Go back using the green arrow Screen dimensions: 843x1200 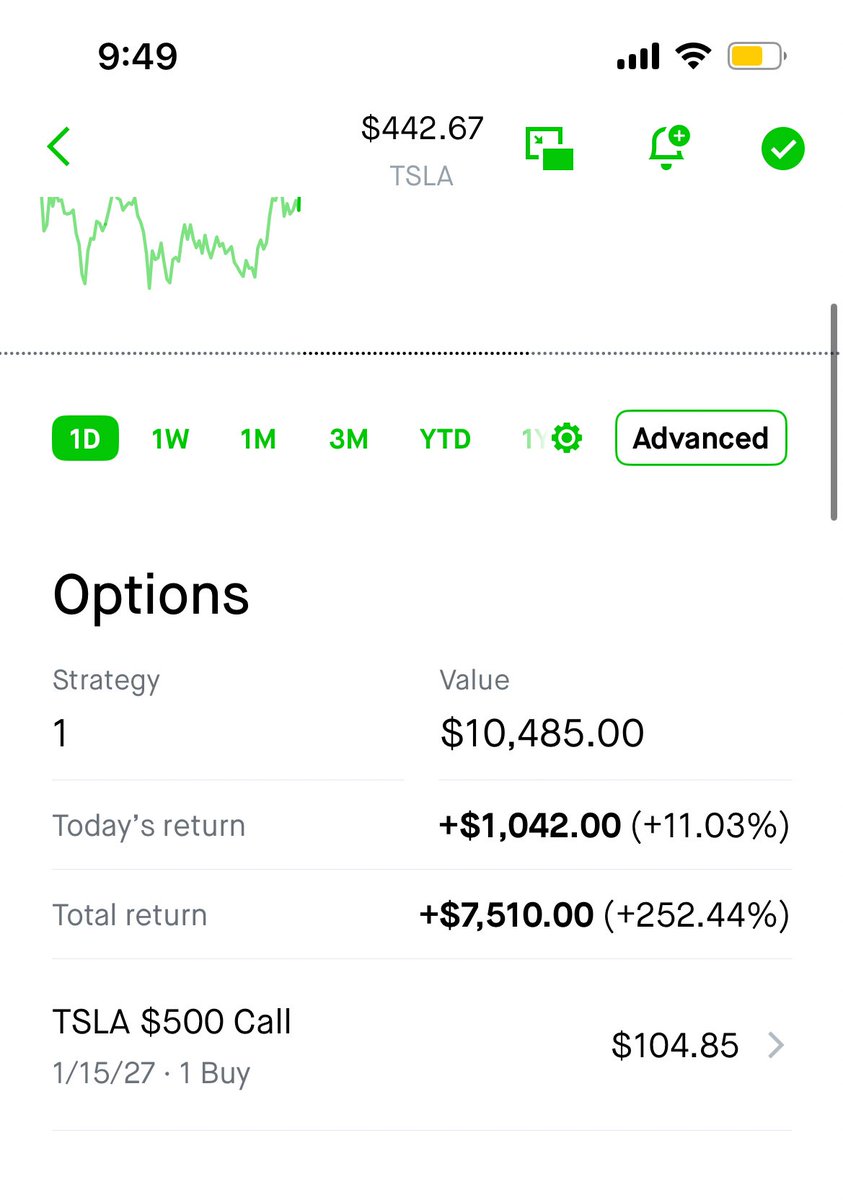[x=59, y=147]
